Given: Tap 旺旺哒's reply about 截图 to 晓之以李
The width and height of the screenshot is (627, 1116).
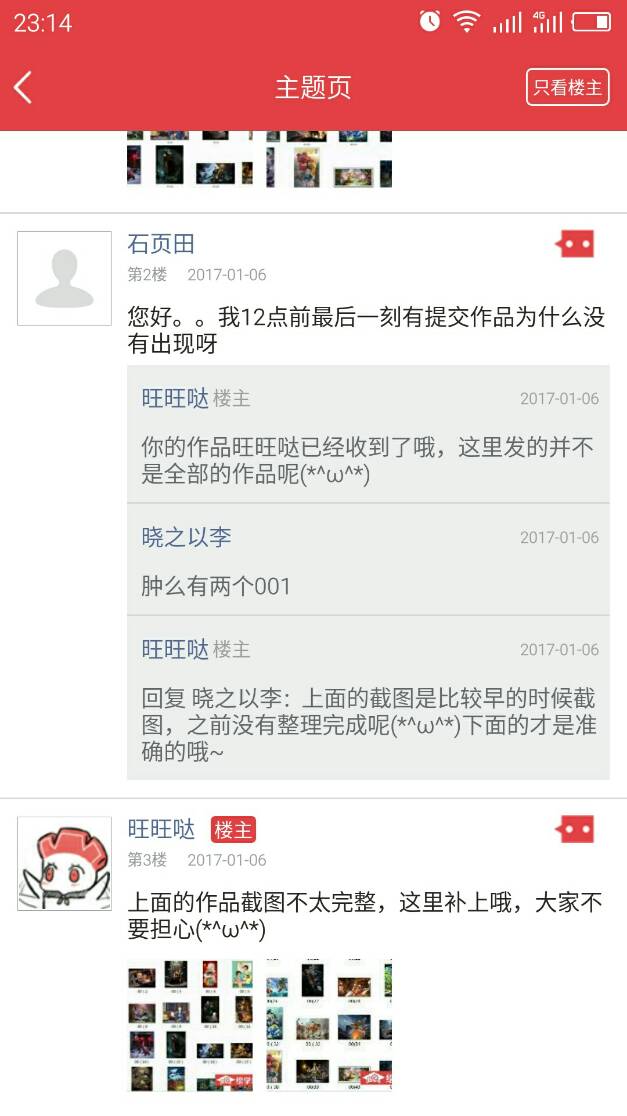Looking at the screenshot, I should click(368, 724).
